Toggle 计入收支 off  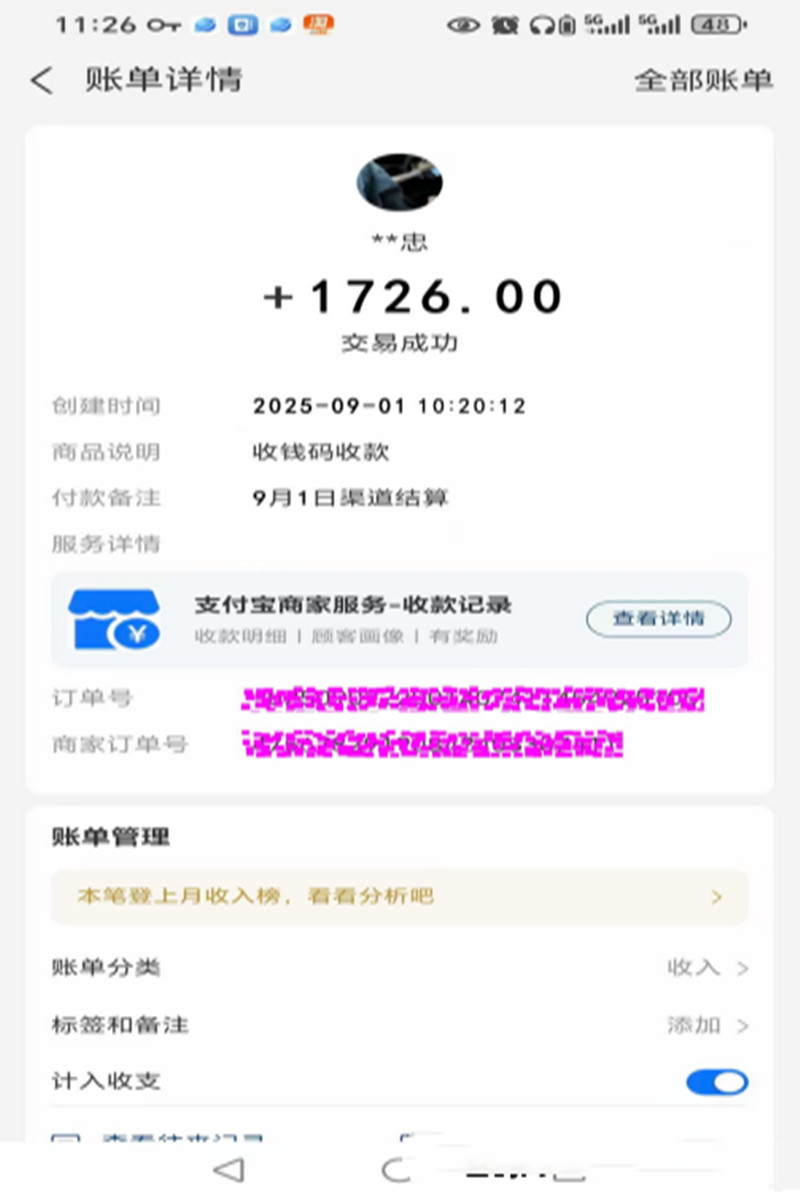tap(716, 1082)
